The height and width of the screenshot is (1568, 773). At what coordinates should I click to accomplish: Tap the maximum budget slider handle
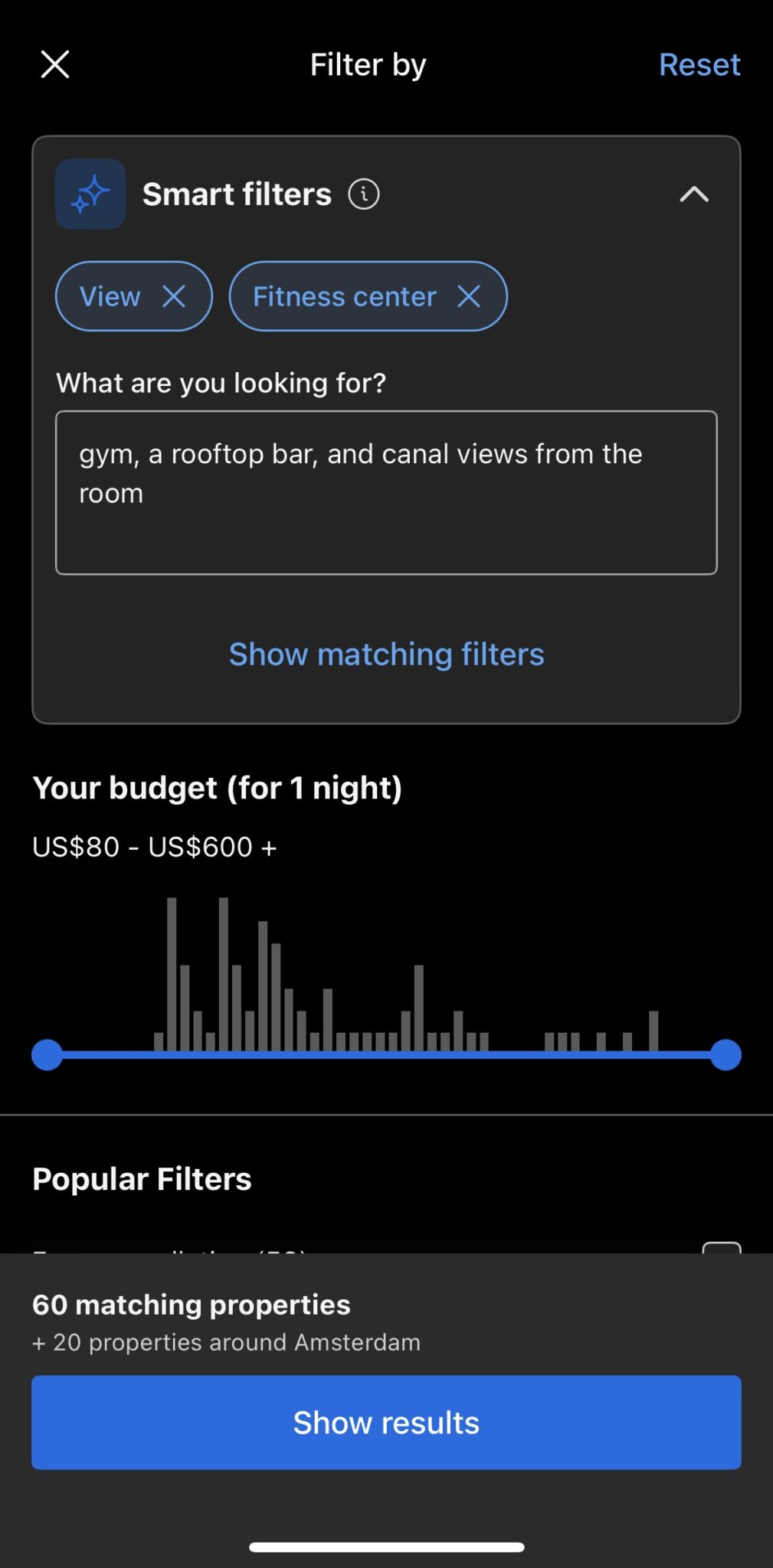(726, 1055)
